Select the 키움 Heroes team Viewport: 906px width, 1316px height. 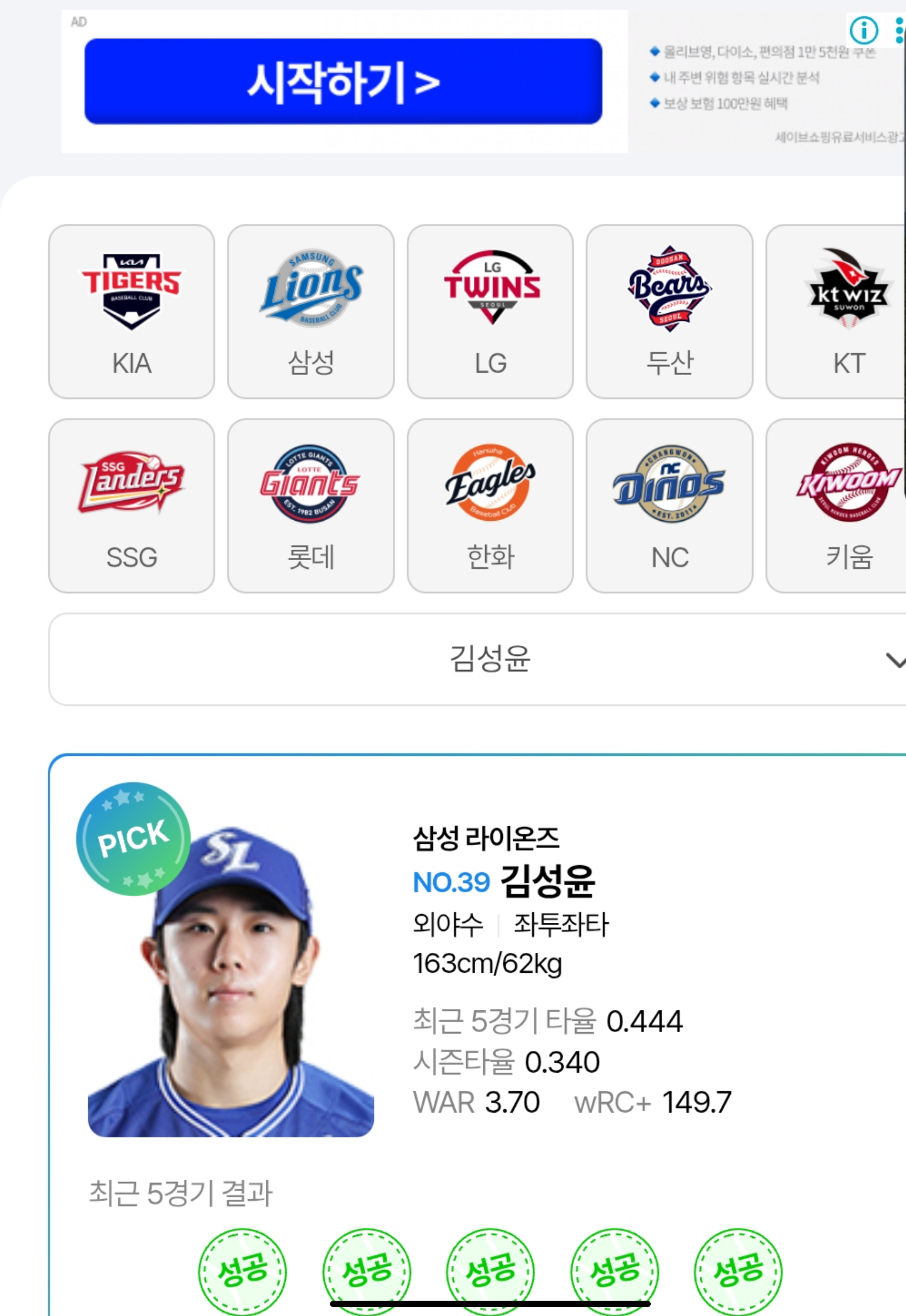841,505
